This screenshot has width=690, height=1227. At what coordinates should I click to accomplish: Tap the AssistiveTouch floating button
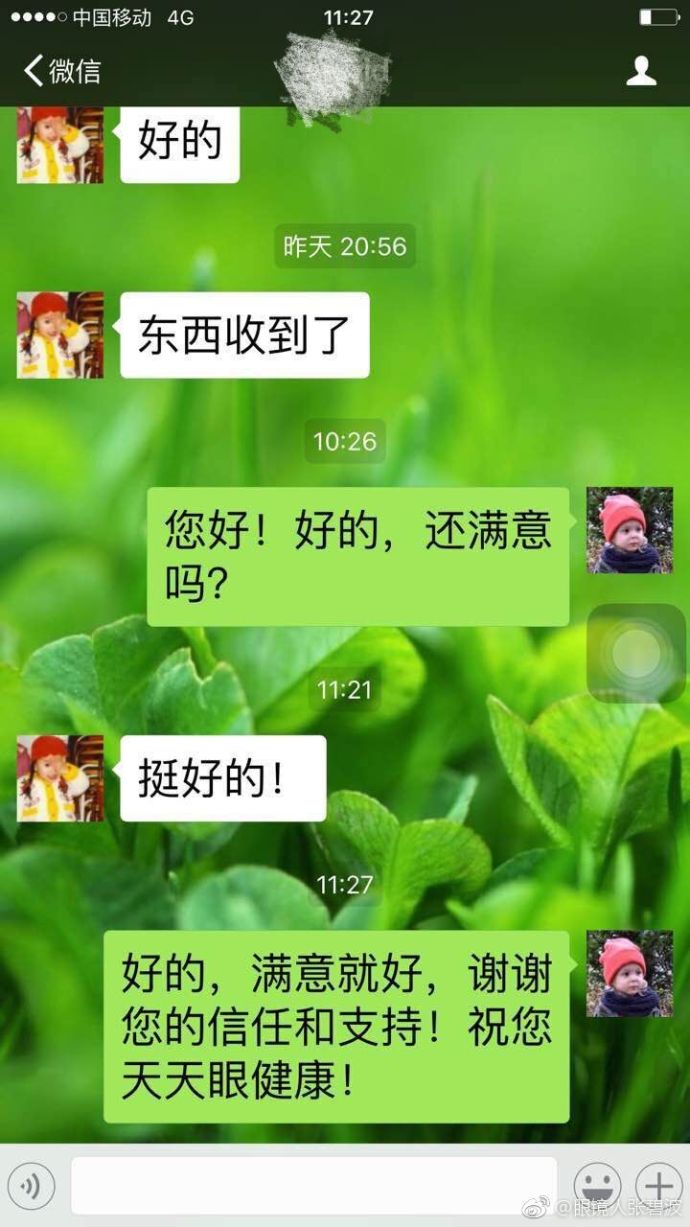pos(636,654)
